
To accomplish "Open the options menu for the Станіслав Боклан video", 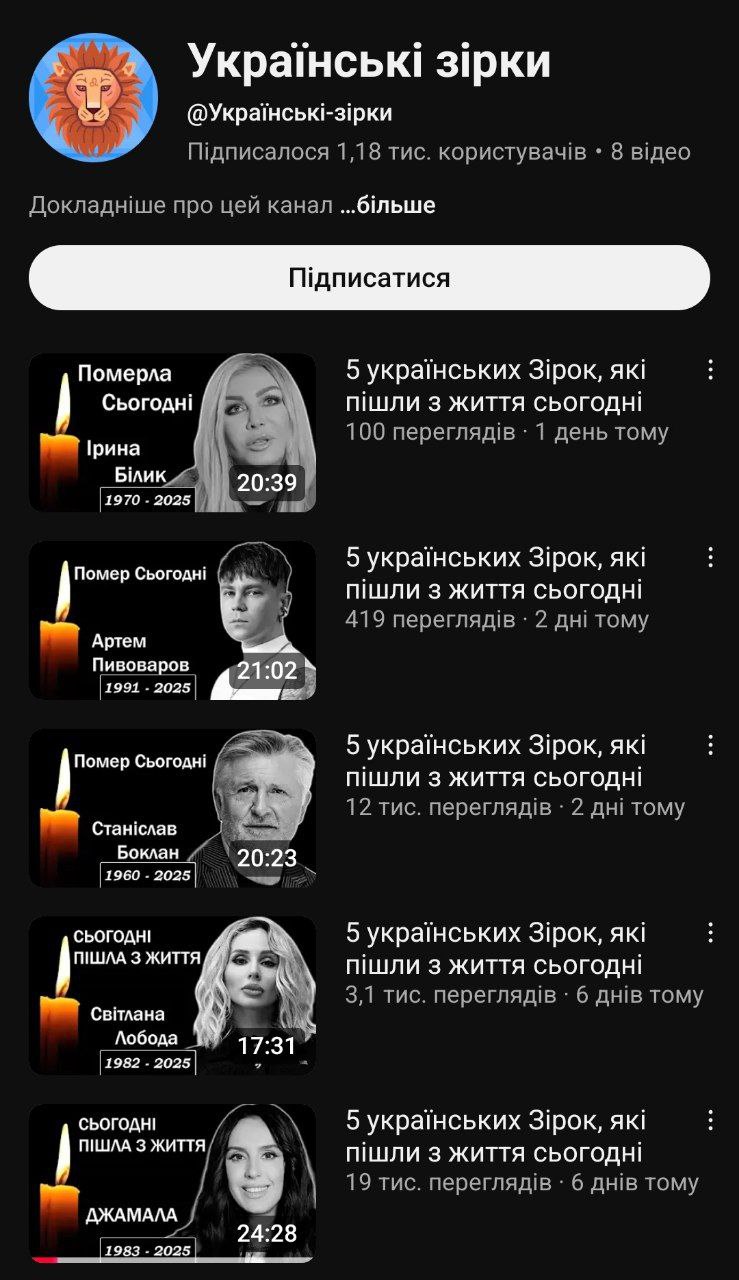I will (x=712, y=745).
